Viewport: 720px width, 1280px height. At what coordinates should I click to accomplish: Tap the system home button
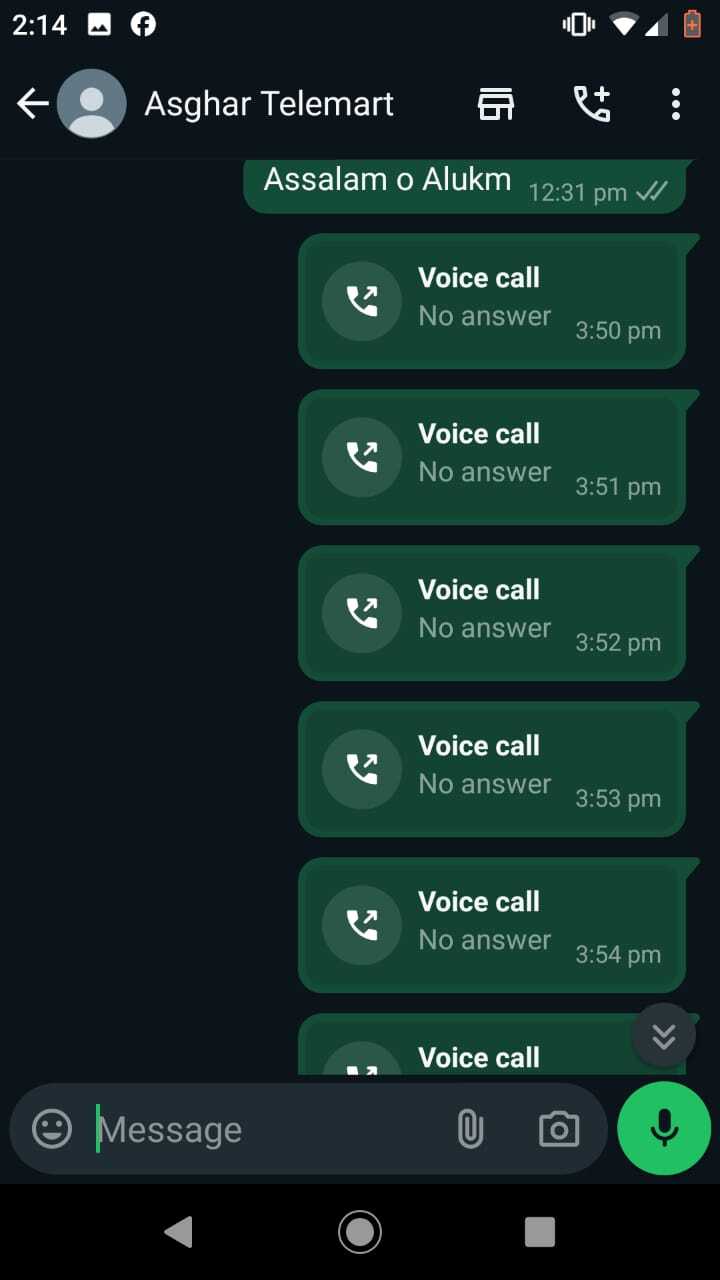(x=360, y=1232)
